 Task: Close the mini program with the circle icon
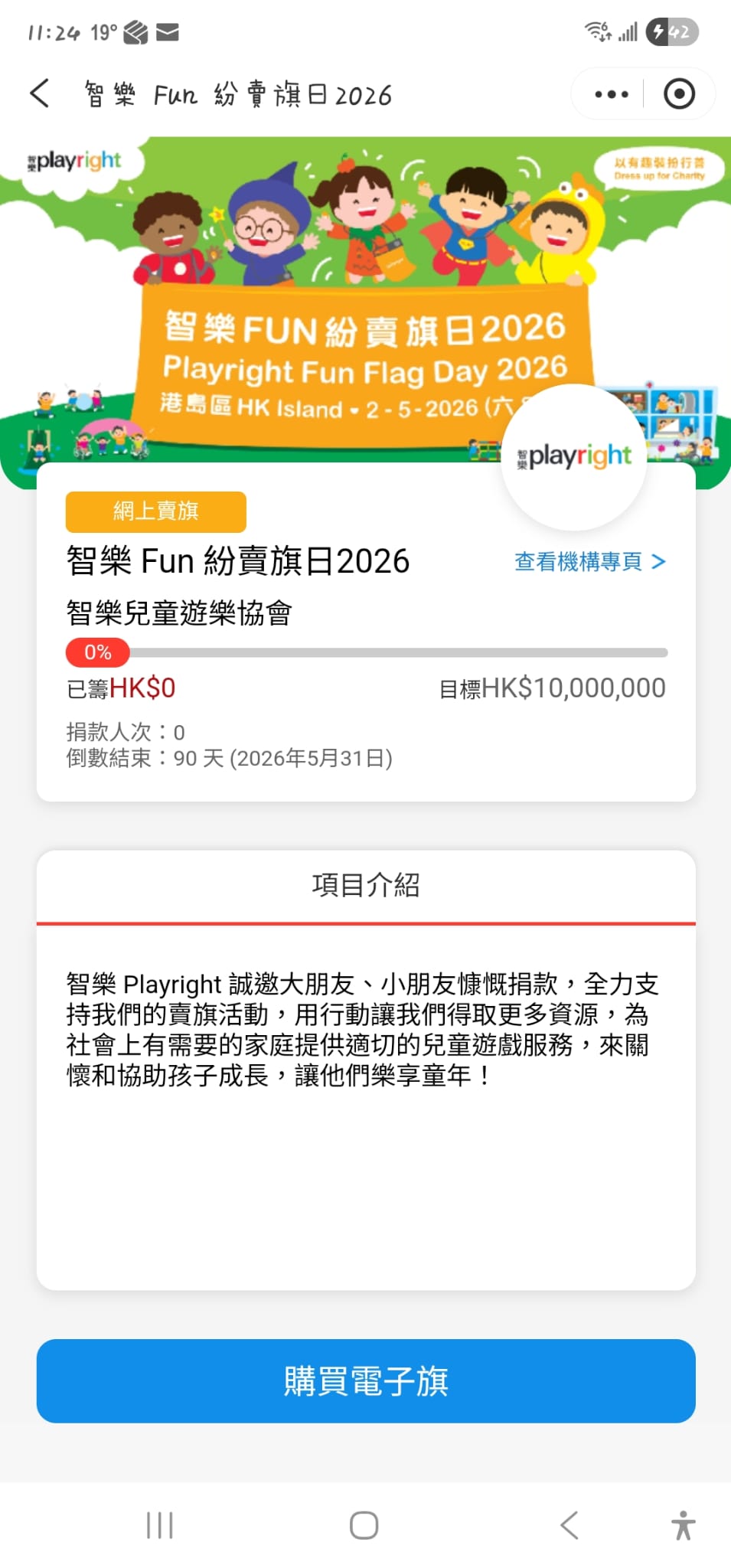pyautogui.click(x=679, y=94)
